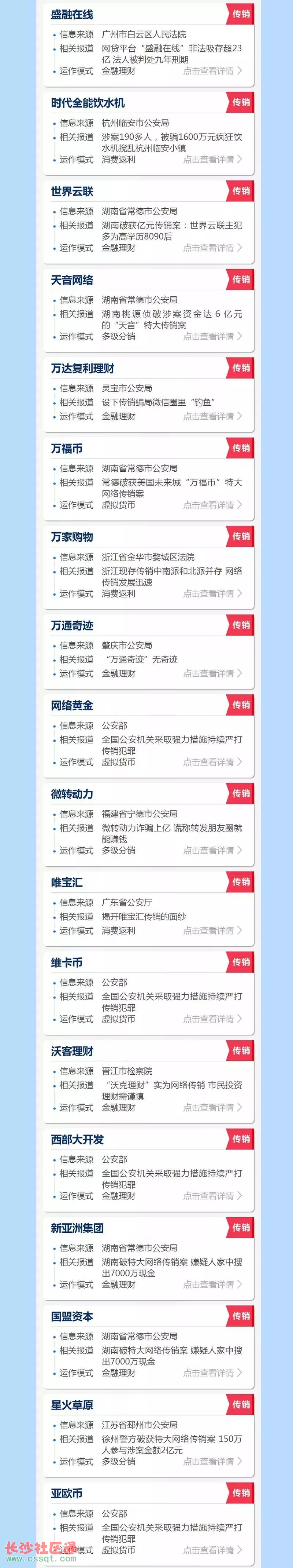
Task: Open details for 万家购物
Action: click(212, 593)
